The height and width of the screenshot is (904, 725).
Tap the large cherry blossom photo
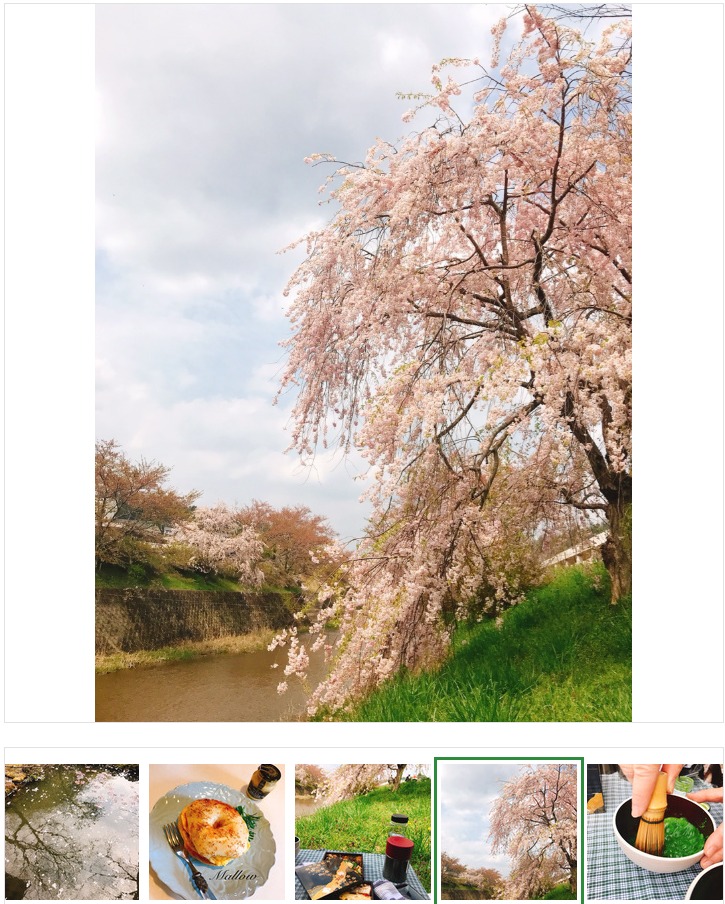[363, 362]
